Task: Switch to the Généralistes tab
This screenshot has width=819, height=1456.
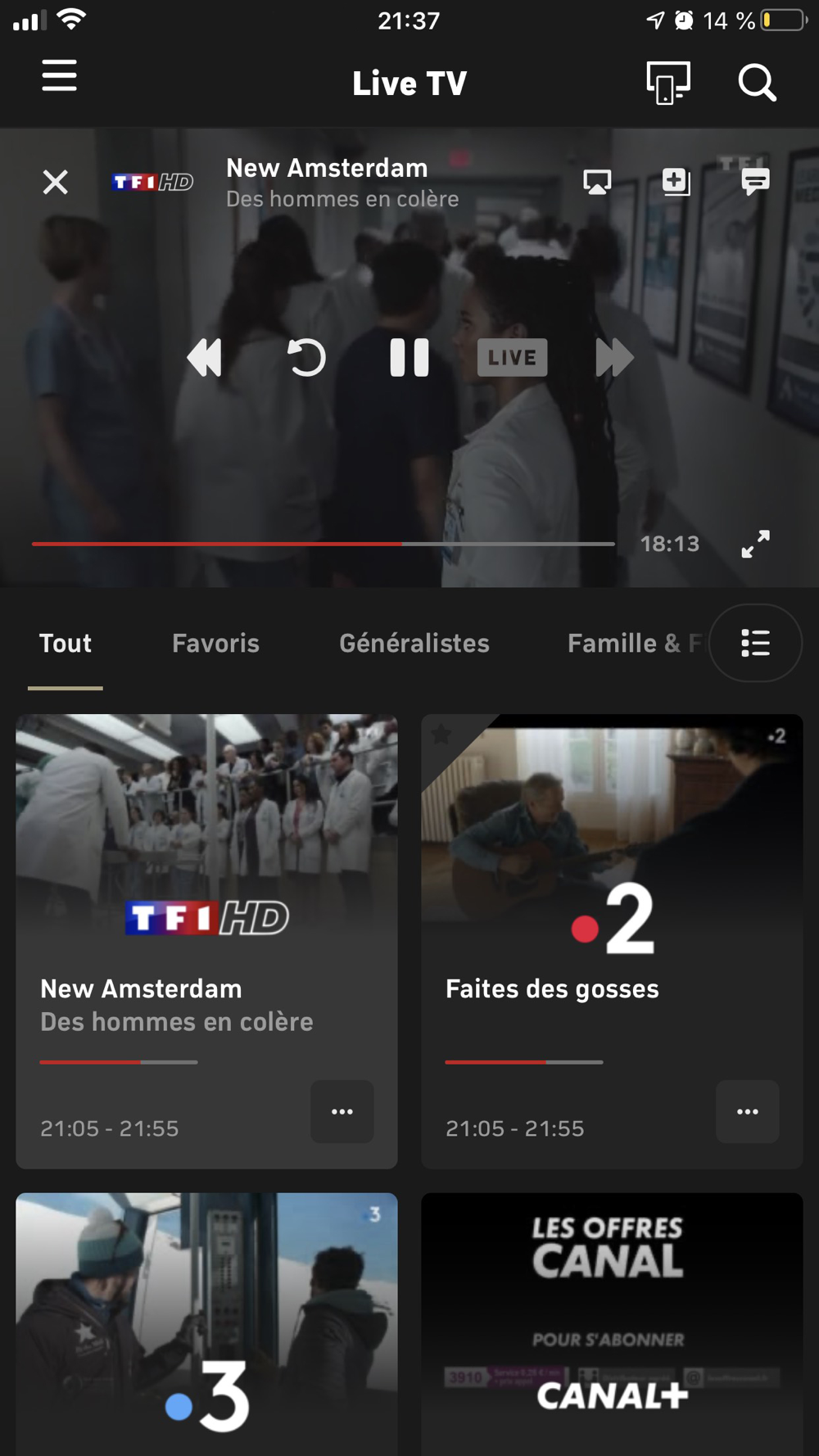Action: [414, 644]
